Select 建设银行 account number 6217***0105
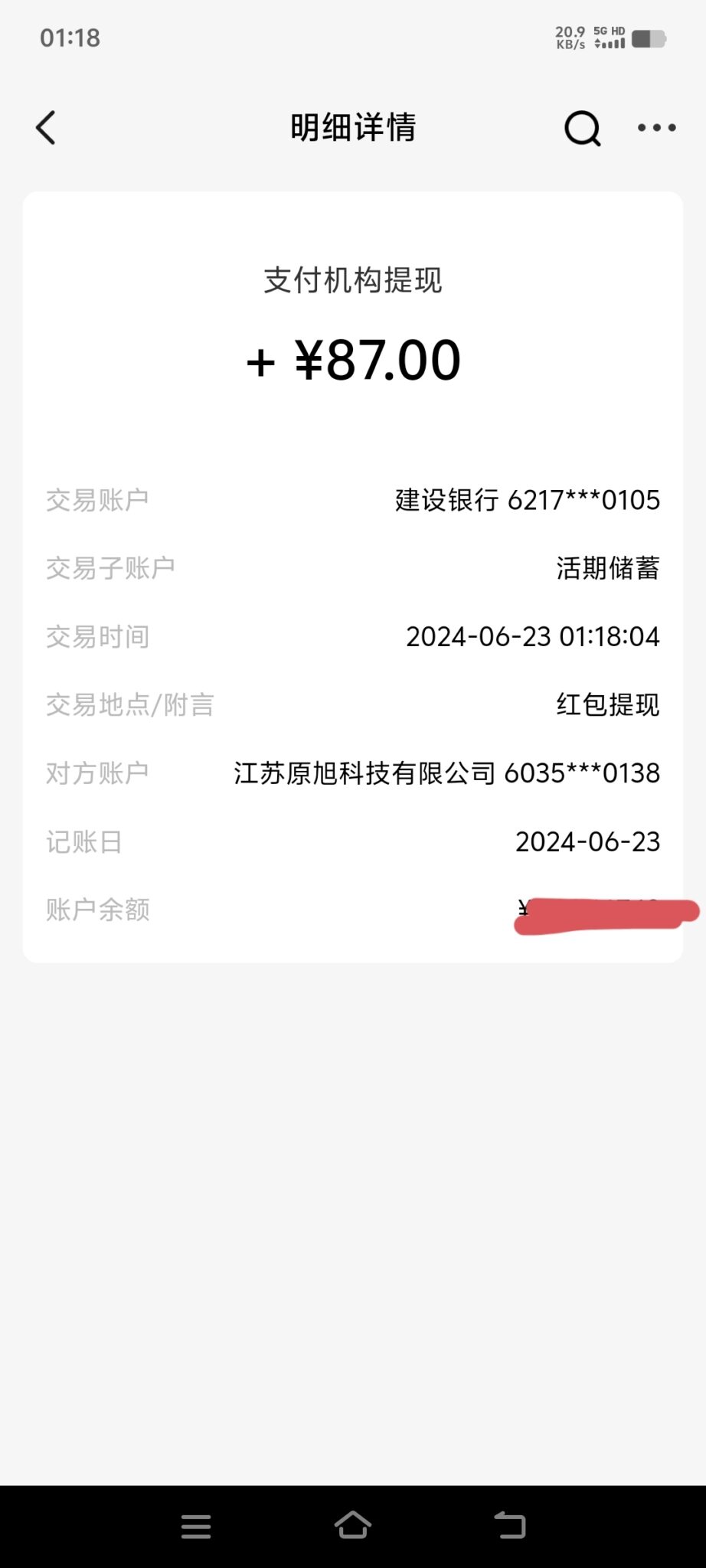This screenshot has height=1568, width=706. pyautogui.click(x=526, y=499)
